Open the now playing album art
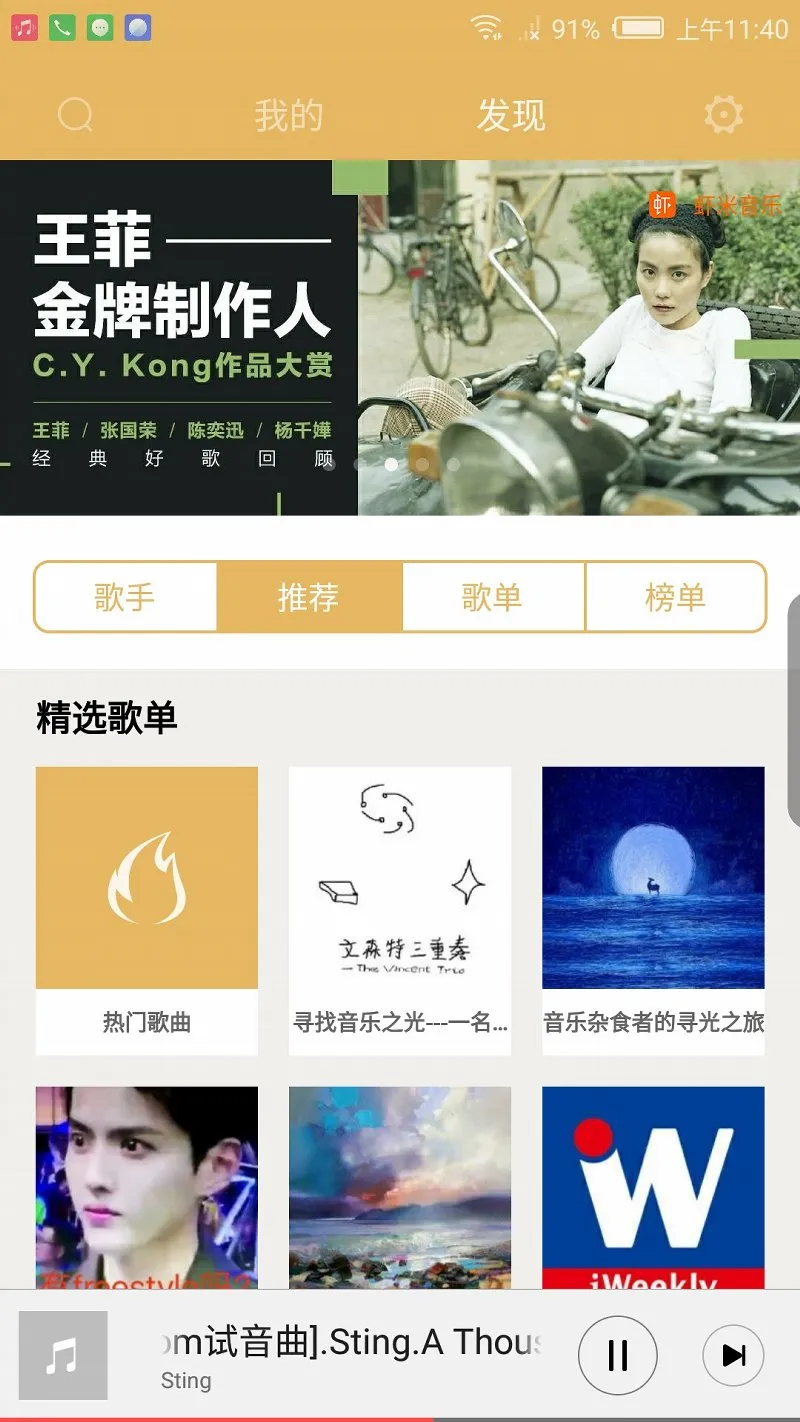 63,1356
